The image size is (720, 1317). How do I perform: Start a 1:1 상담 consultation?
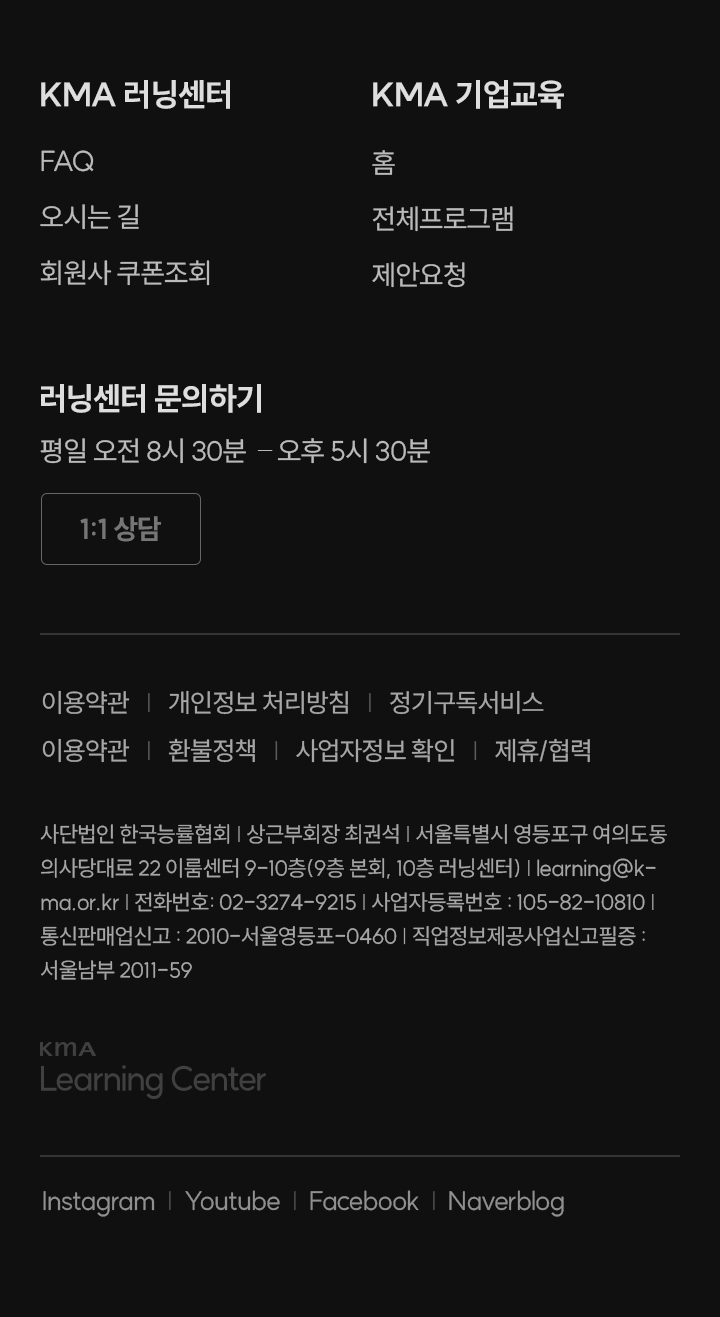(x=121, y=529)
